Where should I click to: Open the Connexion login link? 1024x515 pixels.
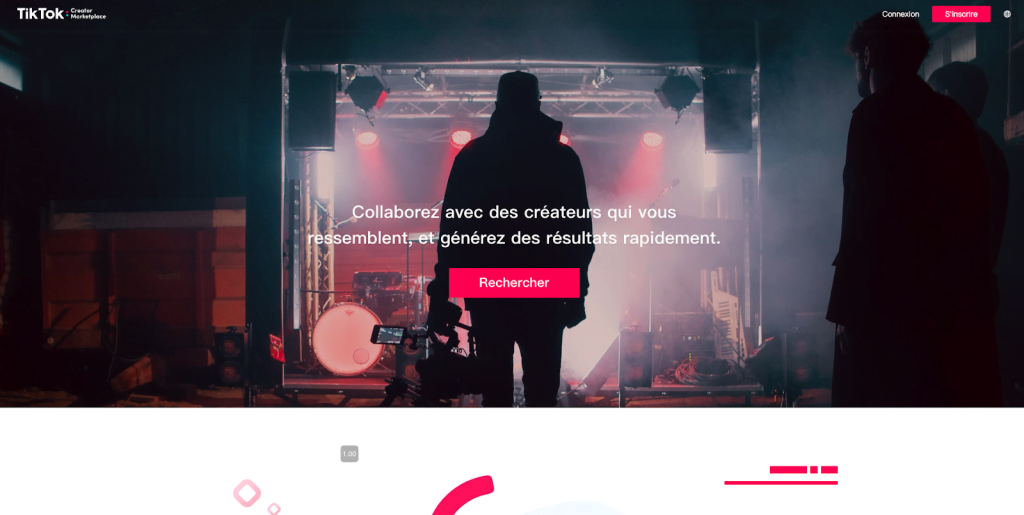[900, 14]
